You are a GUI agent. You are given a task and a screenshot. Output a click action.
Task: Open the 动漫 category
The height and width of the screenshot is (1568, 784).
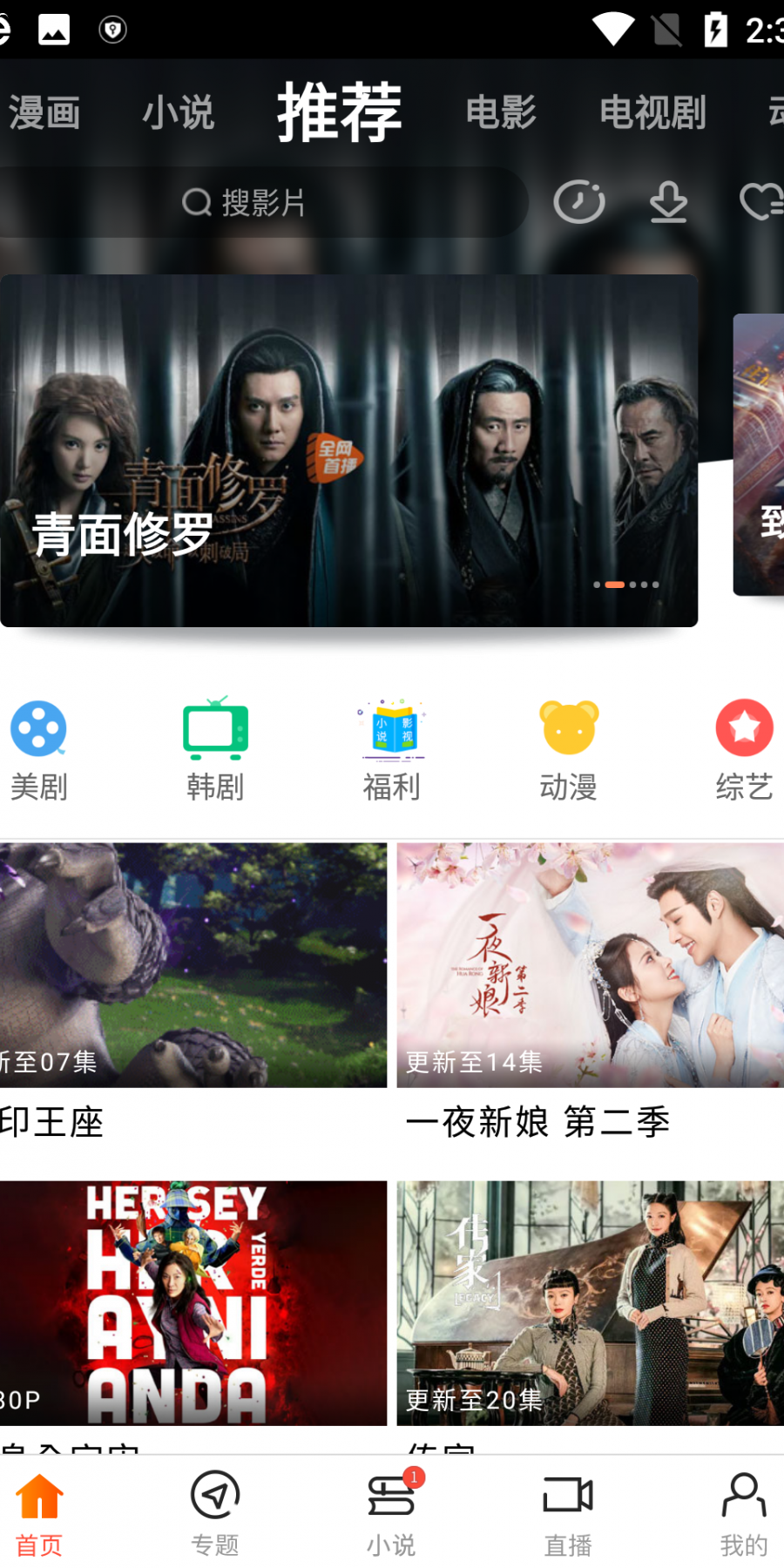pyautogui.click(x=568, y=750)
